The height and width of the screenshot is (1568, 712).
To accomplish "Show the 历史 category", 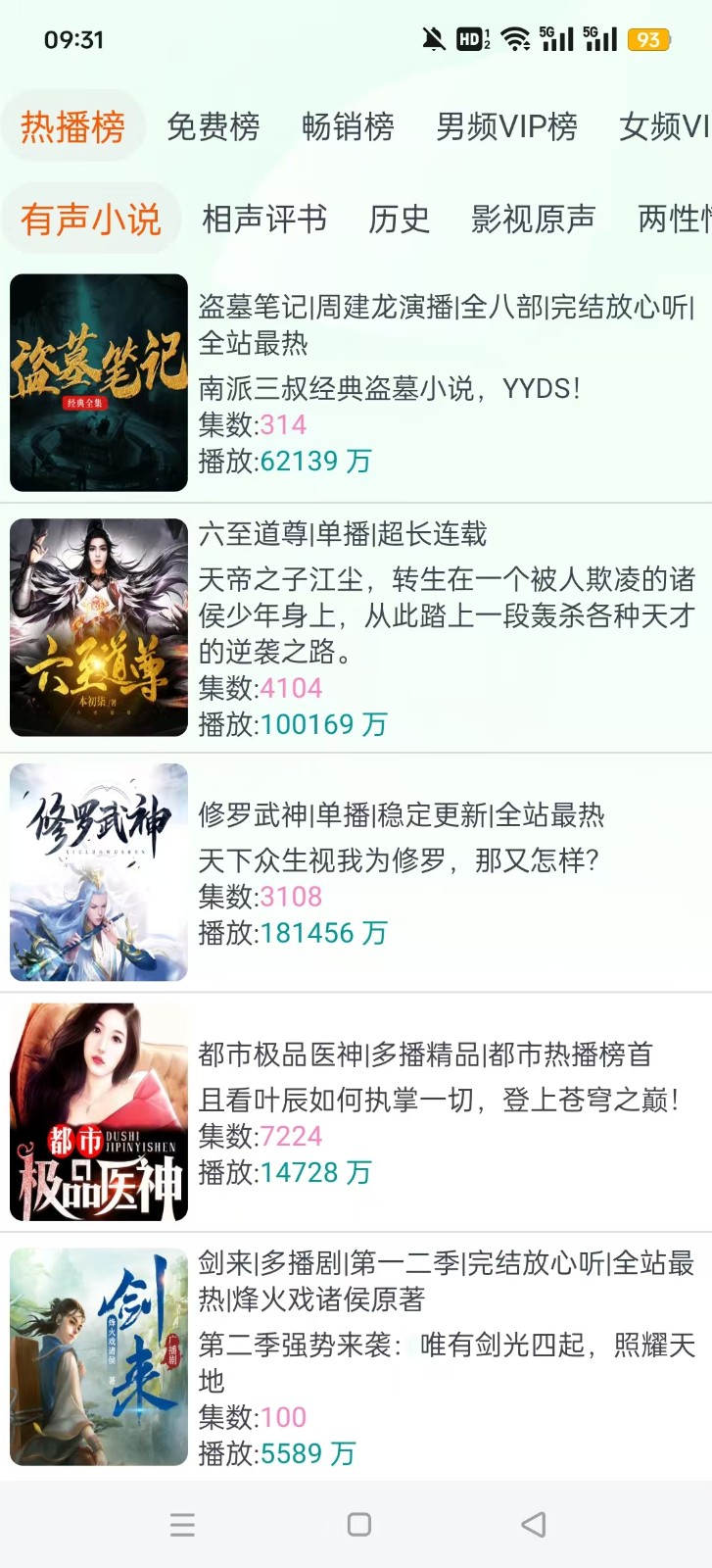I will (399, 219).
